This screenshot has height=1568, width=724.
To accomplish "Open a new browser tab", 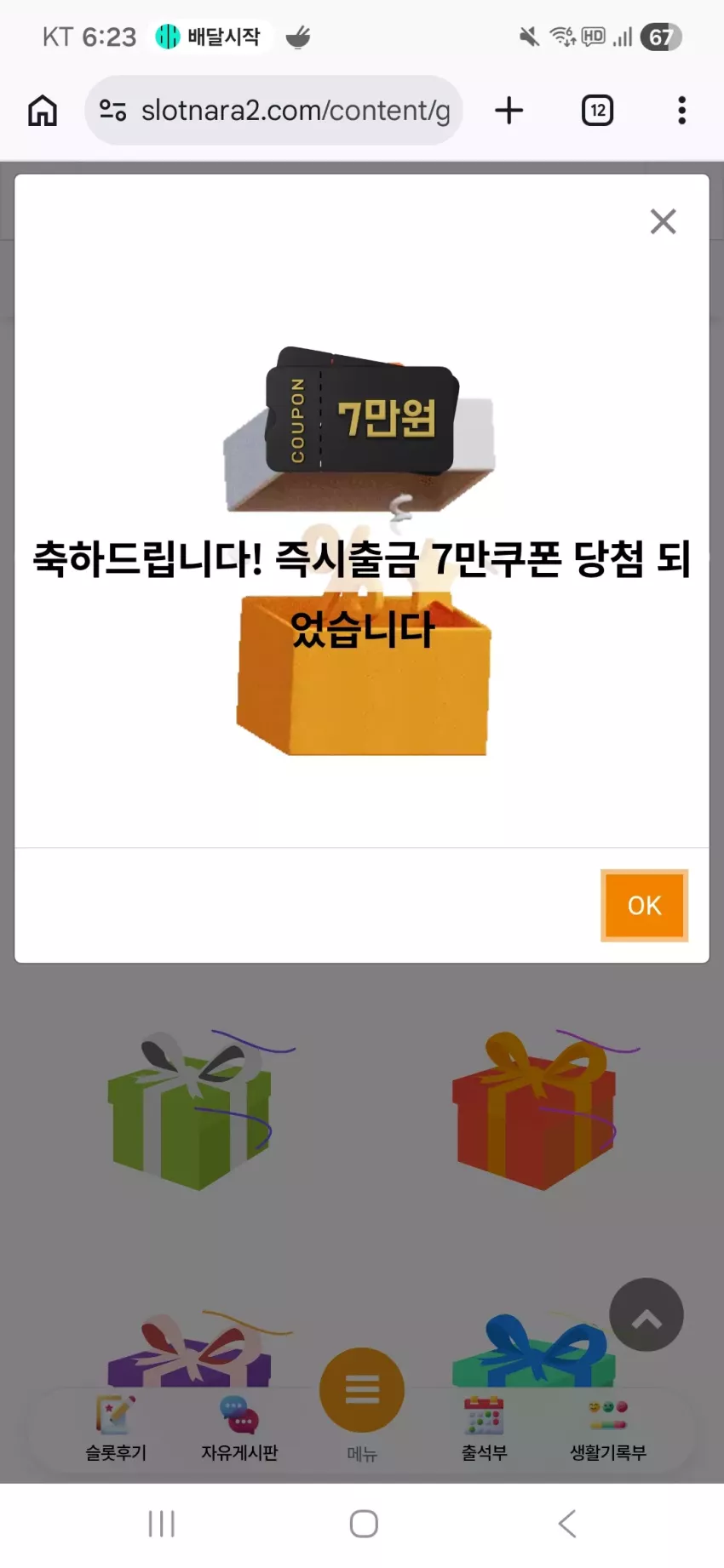I will coord(509,111).
